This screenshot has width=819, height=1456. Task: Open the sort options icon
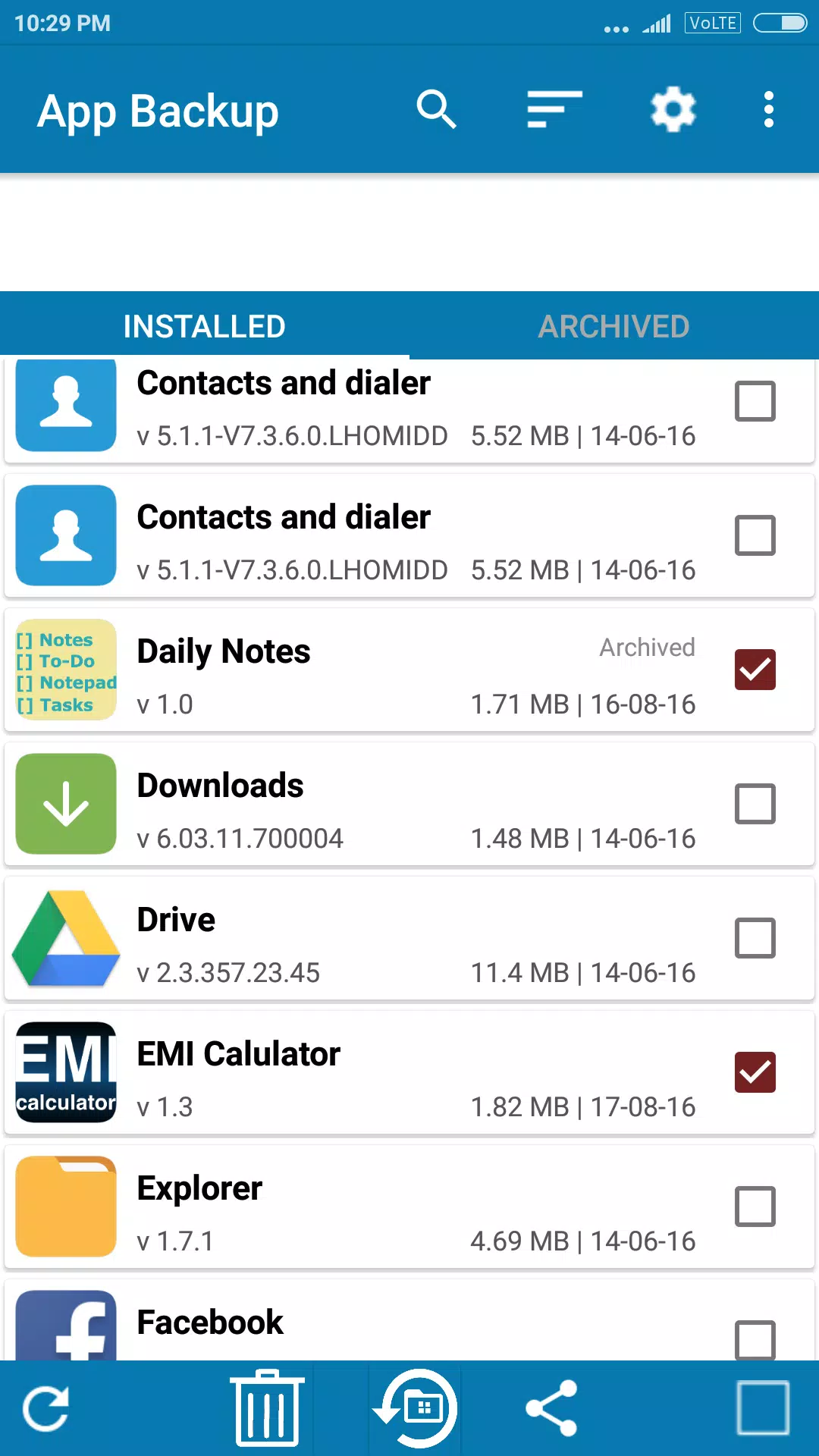tap(554, 110)
